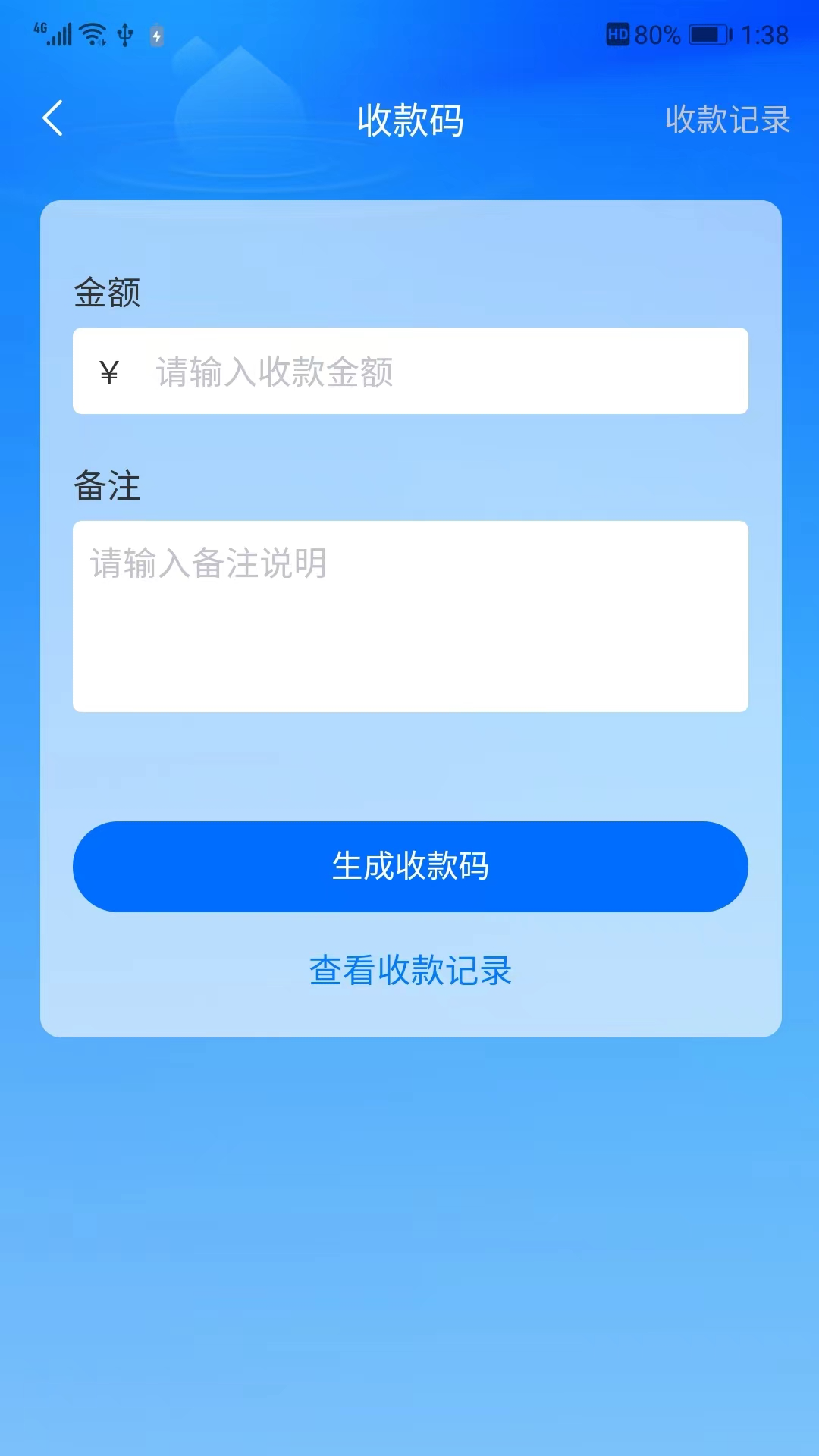Click the Wi-Fi icon in status bar
This screenshot has height=1456, width=819.
tap(94, 33)
